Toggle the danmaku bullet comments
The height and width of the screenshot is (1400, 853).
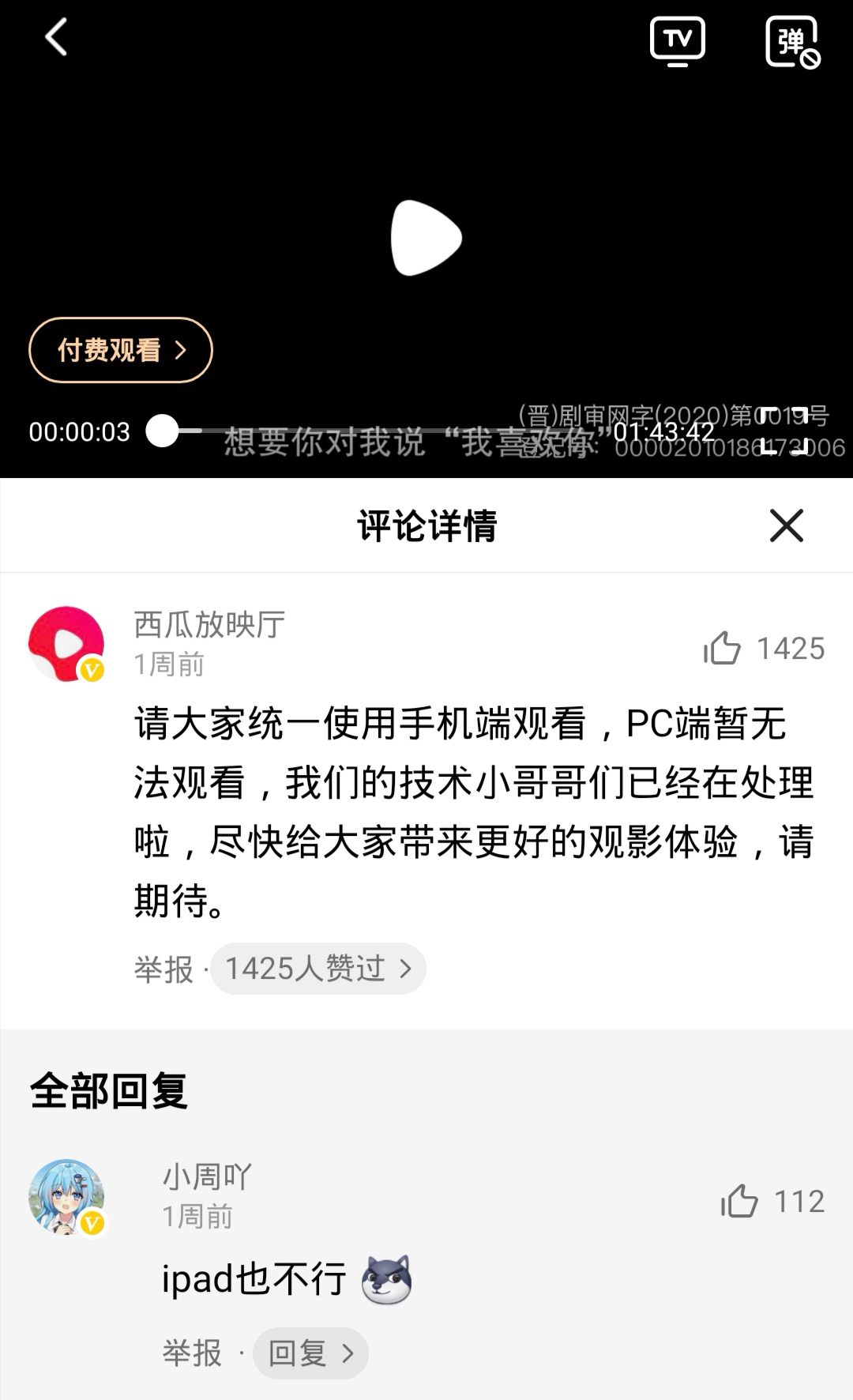(x=792, y=42)
